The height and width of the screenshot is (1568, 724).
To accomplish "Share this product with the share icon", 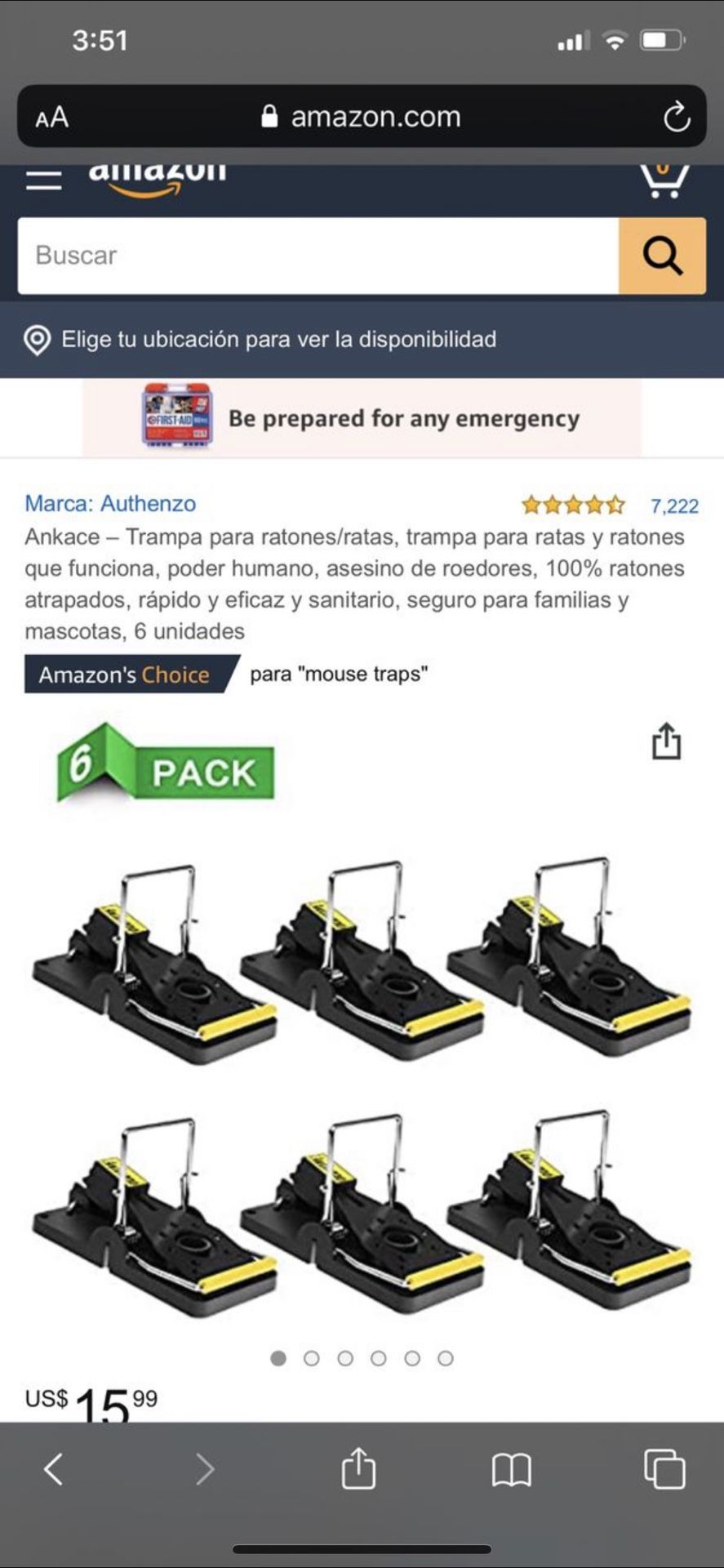I will click(666, 742).
